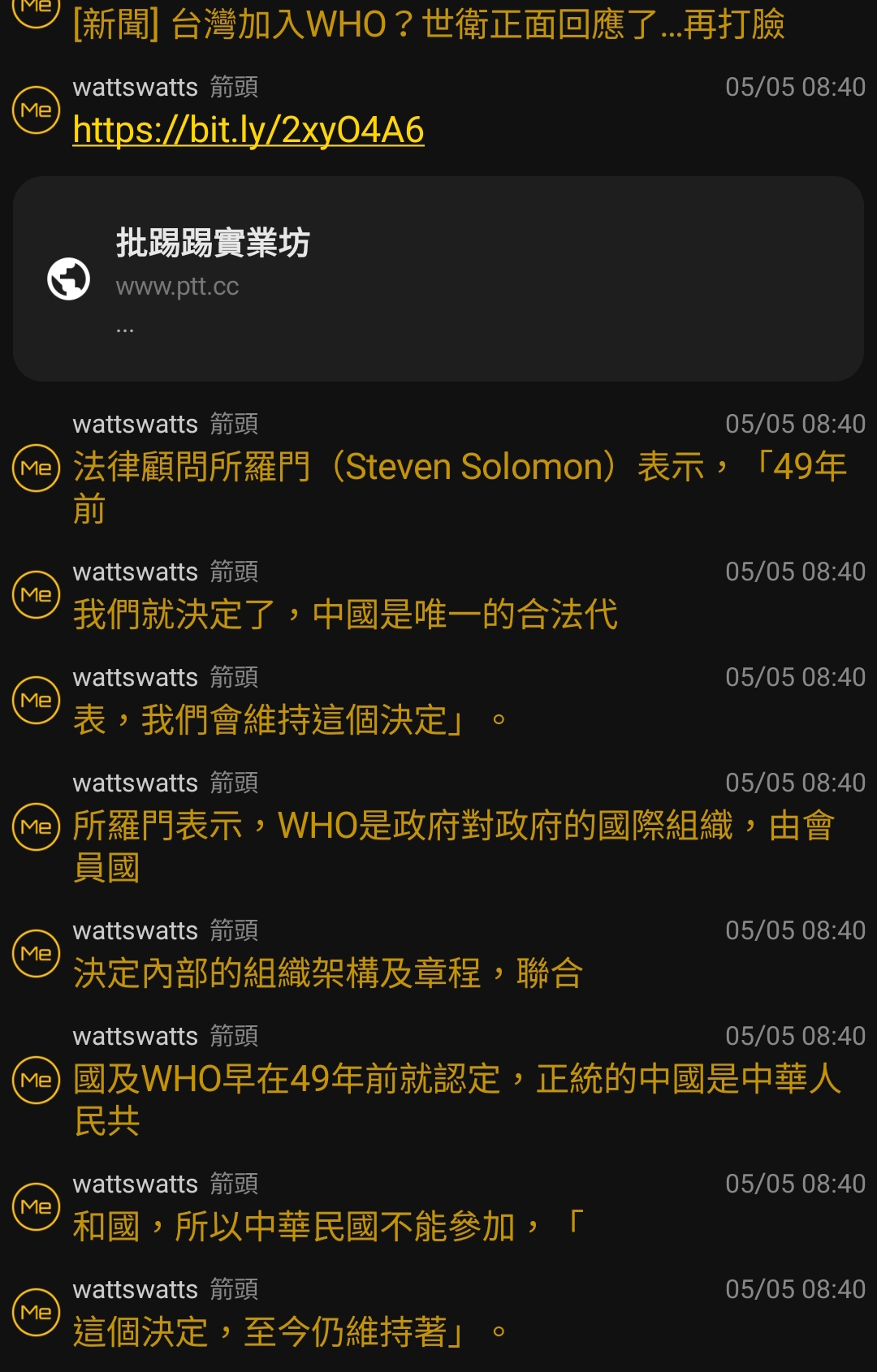Viewport: 877px width, 1372px height.
Task: Open the 批踢踢實業坊 link preview card
Action: [x=438, y=279]
